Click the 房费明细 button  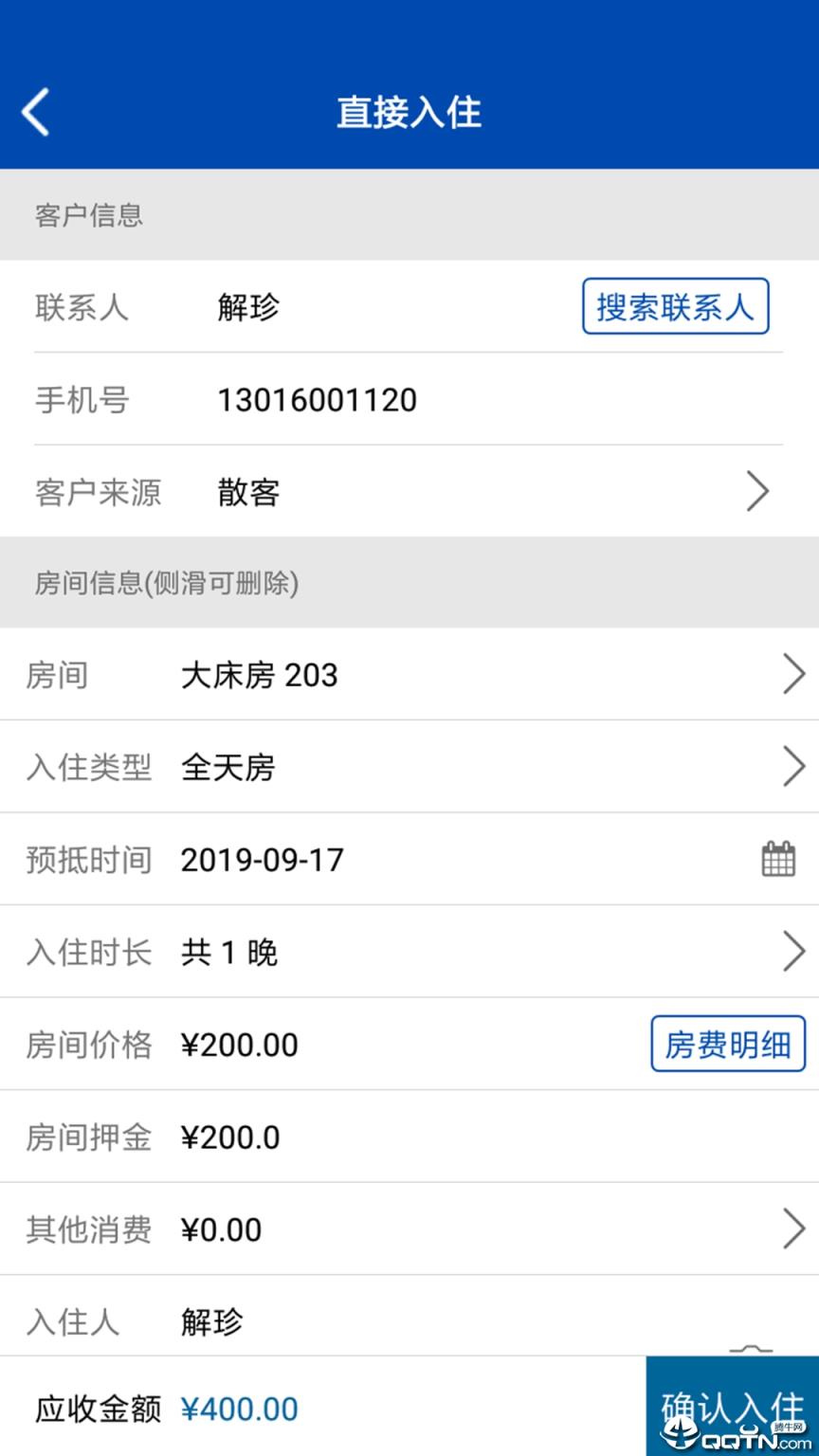(x=728, y=1043)
